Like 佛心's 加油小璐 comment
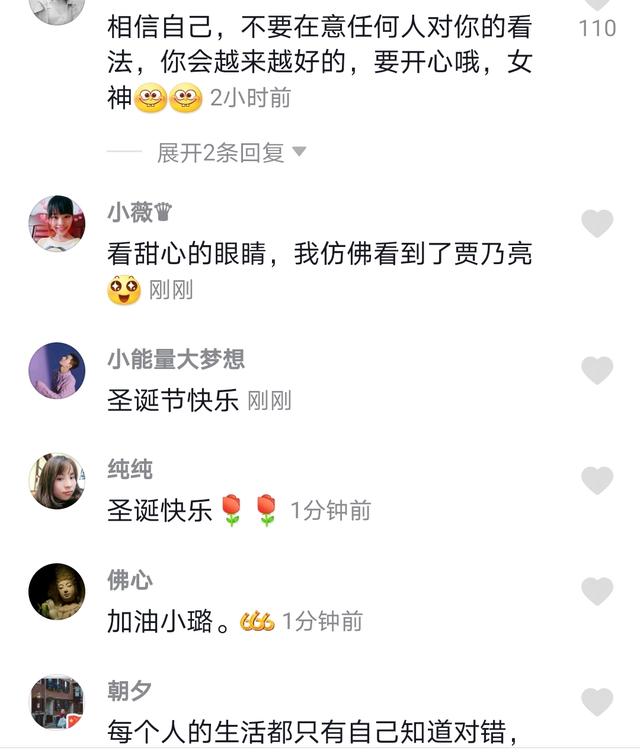 pyautogui.click(x=597, y=591)
